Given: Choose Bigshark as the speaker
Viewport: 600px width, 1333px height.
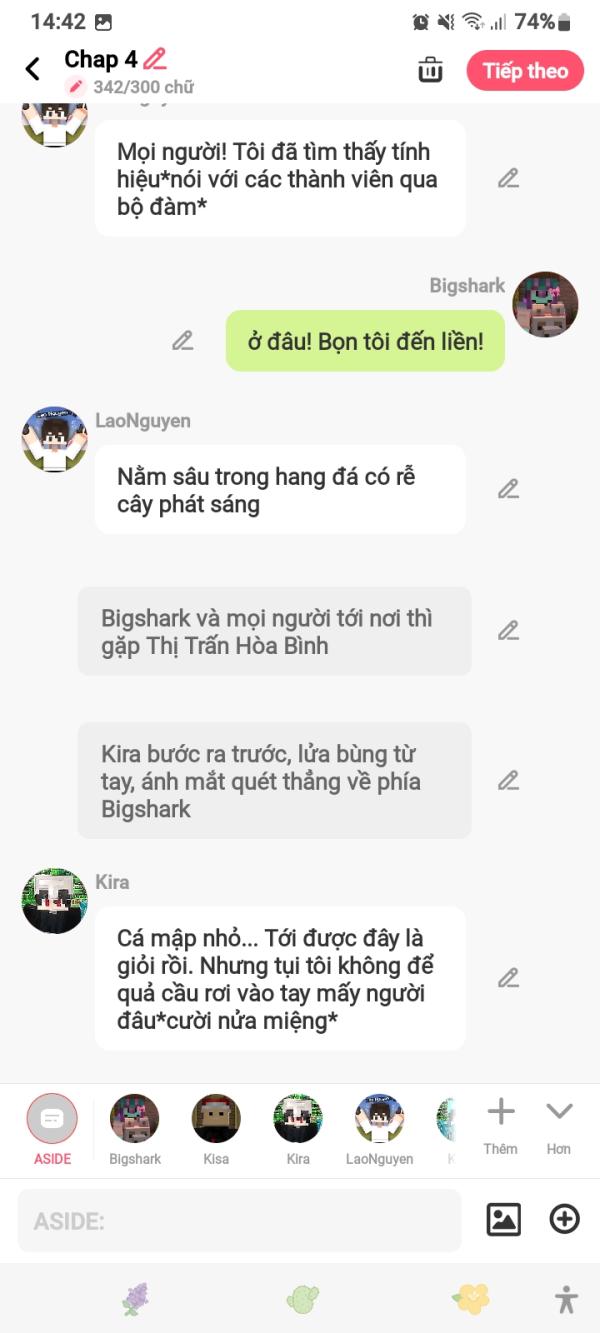Looking at the screenshot, I should (135, 1129).
